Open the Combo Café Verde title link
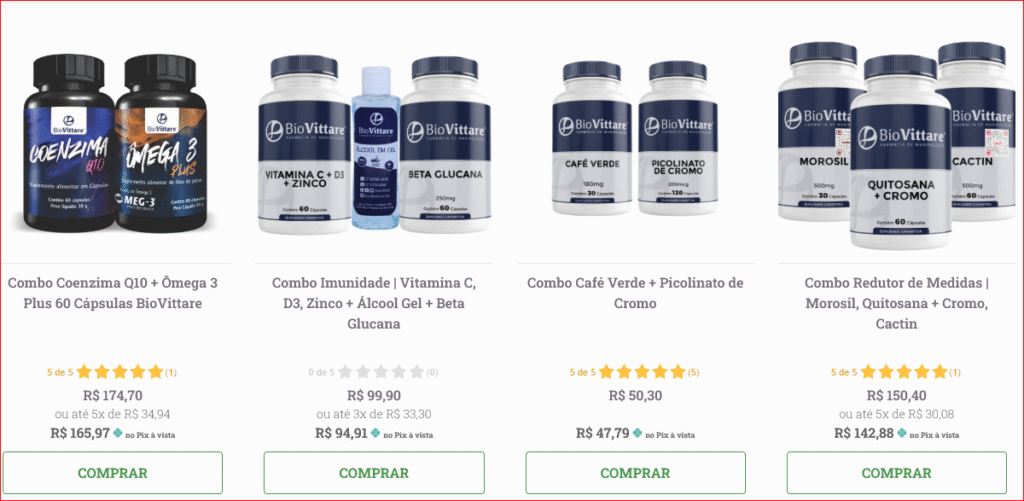The width and height of the screenshot is (1024, 501). pos(636,293)
